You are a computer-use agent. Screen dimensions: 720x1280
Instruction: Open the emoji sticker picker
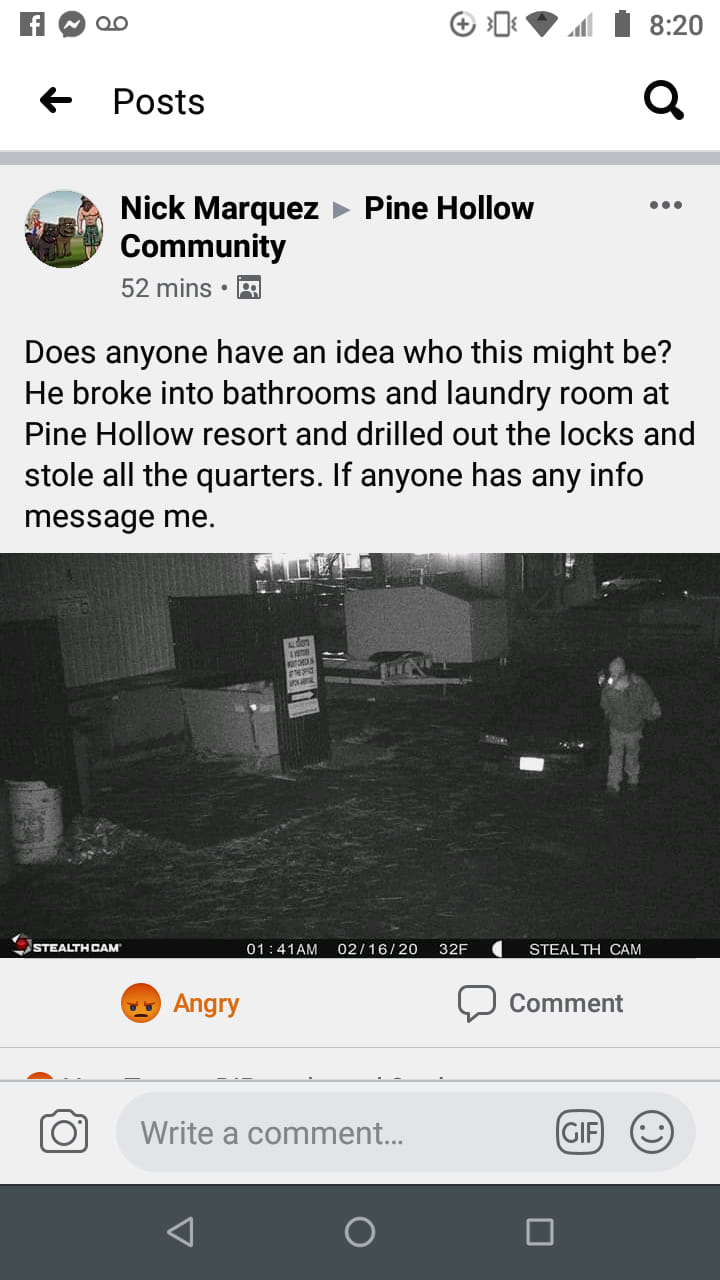(652, 1133)
